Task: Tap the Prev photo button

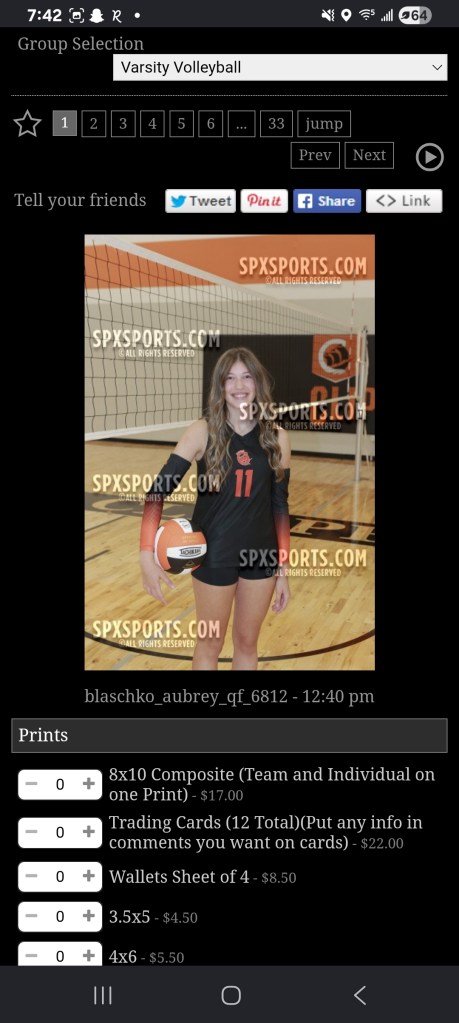Action: point(315,155)
